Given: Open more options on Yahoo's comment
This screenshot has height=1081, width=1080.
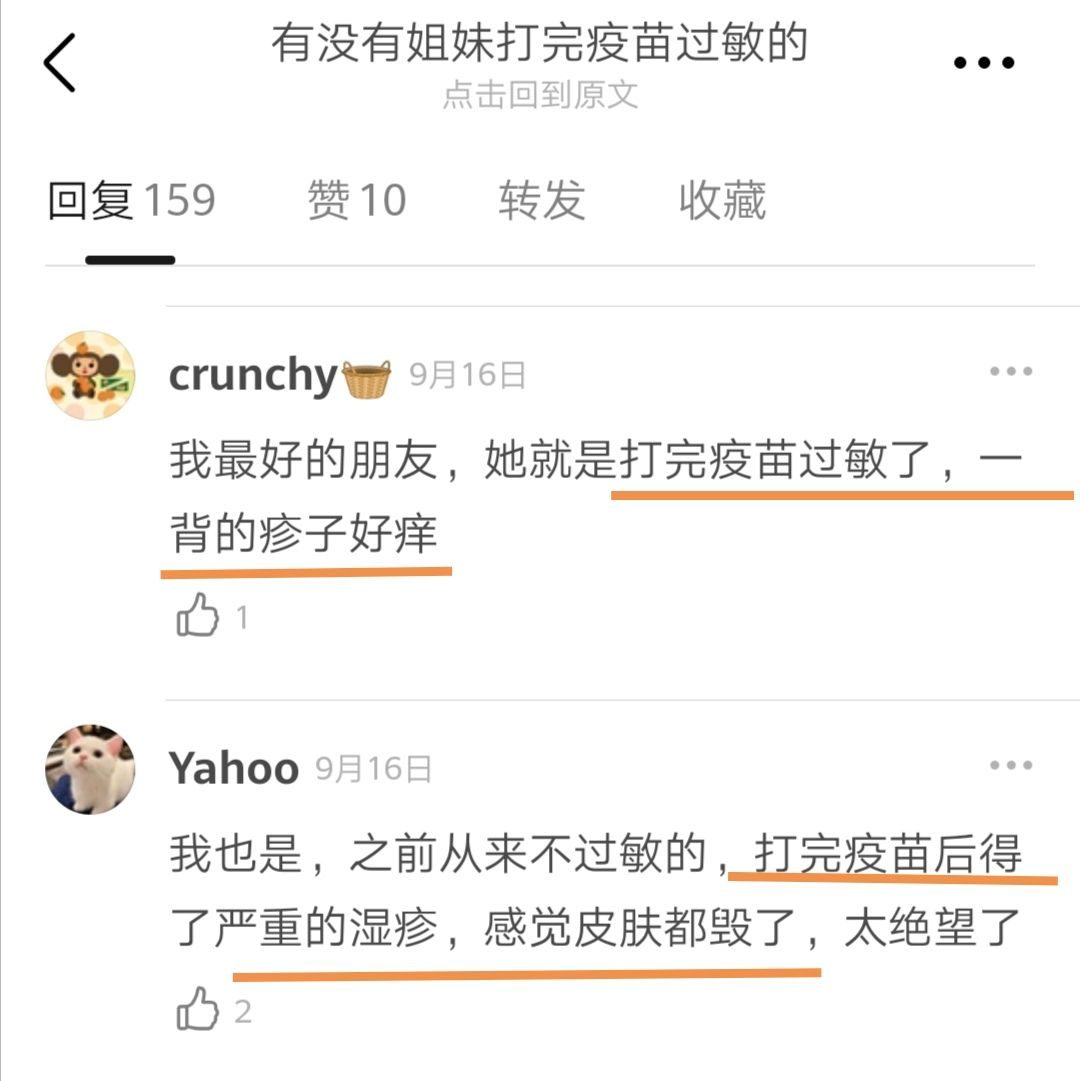Looking at the screenshot, I should (1010, 766).
